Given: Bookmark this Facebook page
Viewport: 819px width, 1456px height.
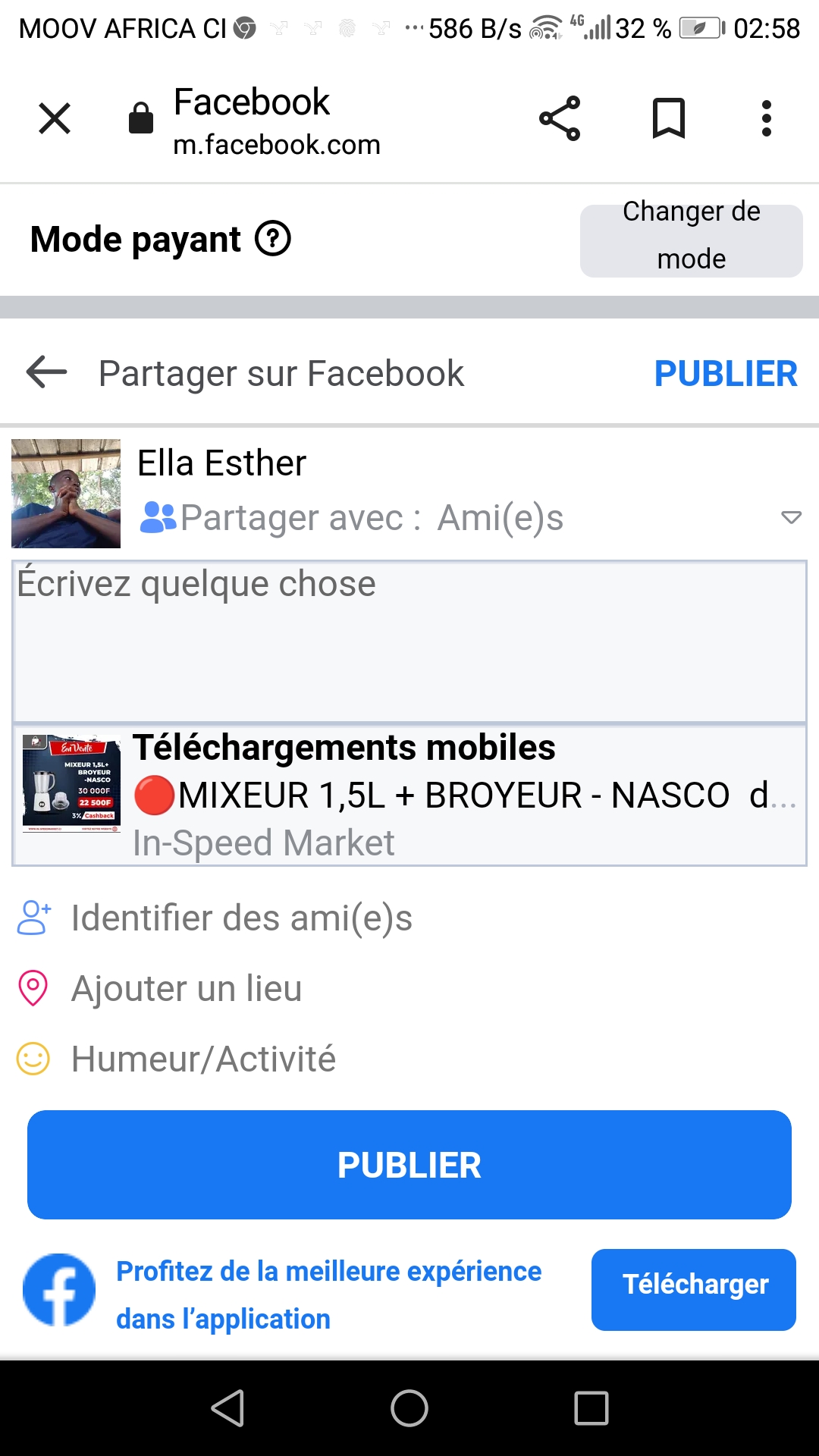Looking at the screenshot, I should (669, 118).
